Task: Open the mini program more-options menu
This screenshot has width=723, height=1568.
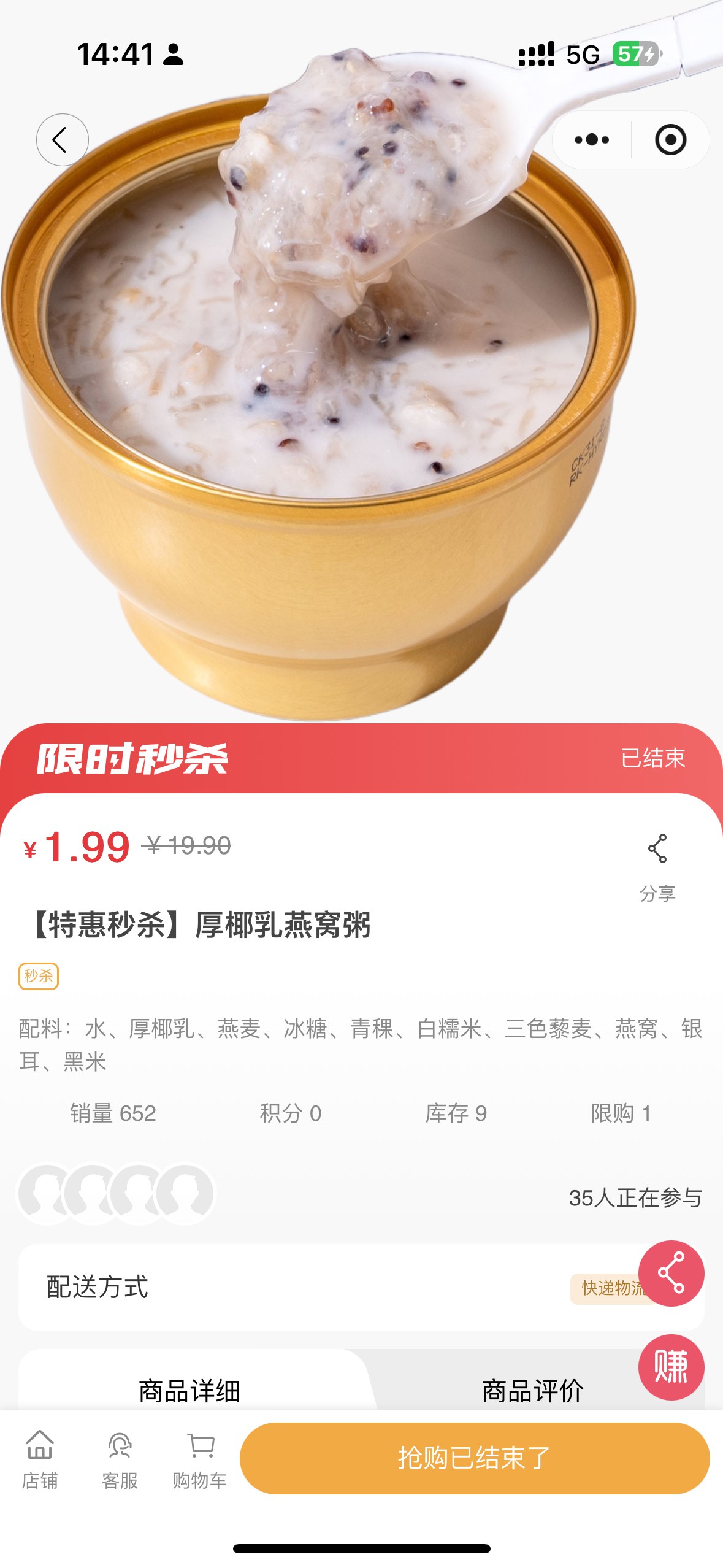Action: click(x=592, y=140)
